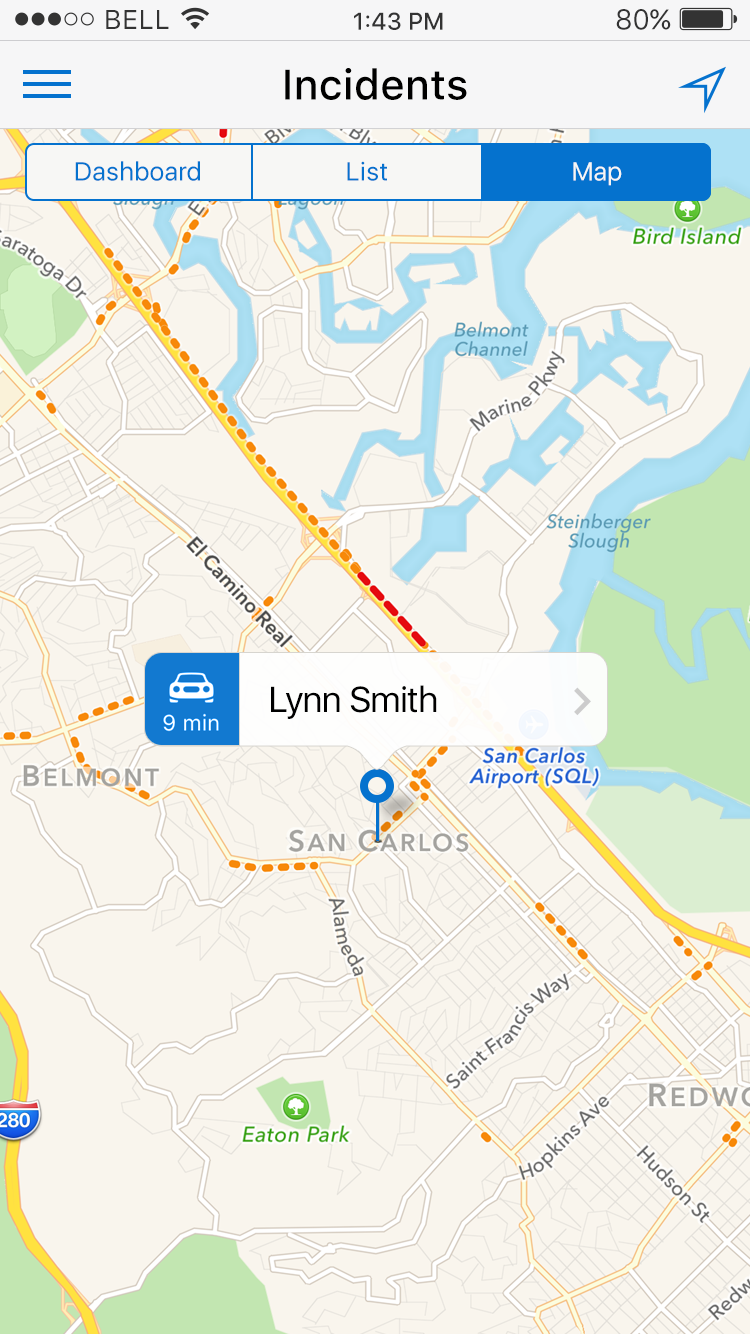Open the hamburger menu
The width and height of the screenshot is (750, 1334).
coord(47,85)
